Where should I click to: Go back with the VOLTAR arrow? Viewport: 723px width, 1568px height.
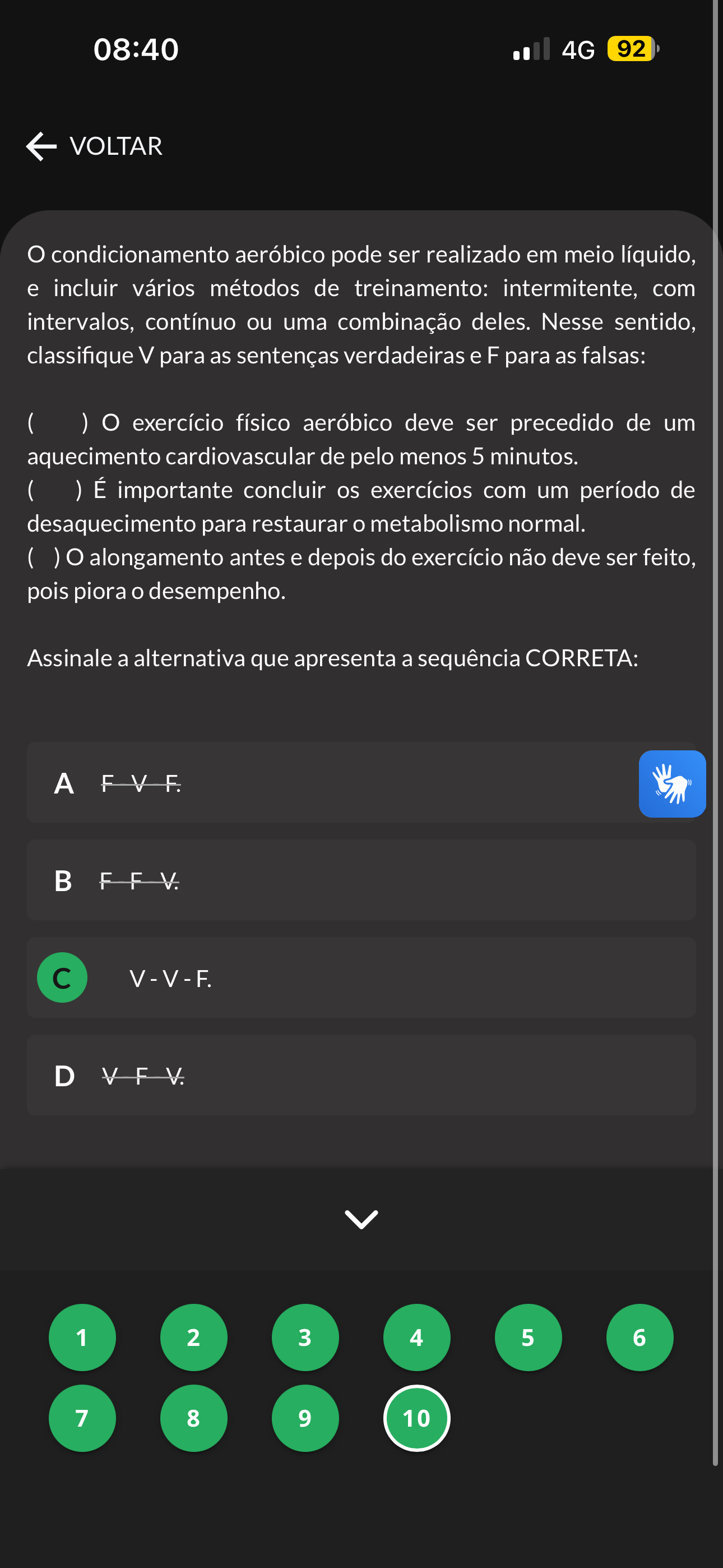[94, 146]
